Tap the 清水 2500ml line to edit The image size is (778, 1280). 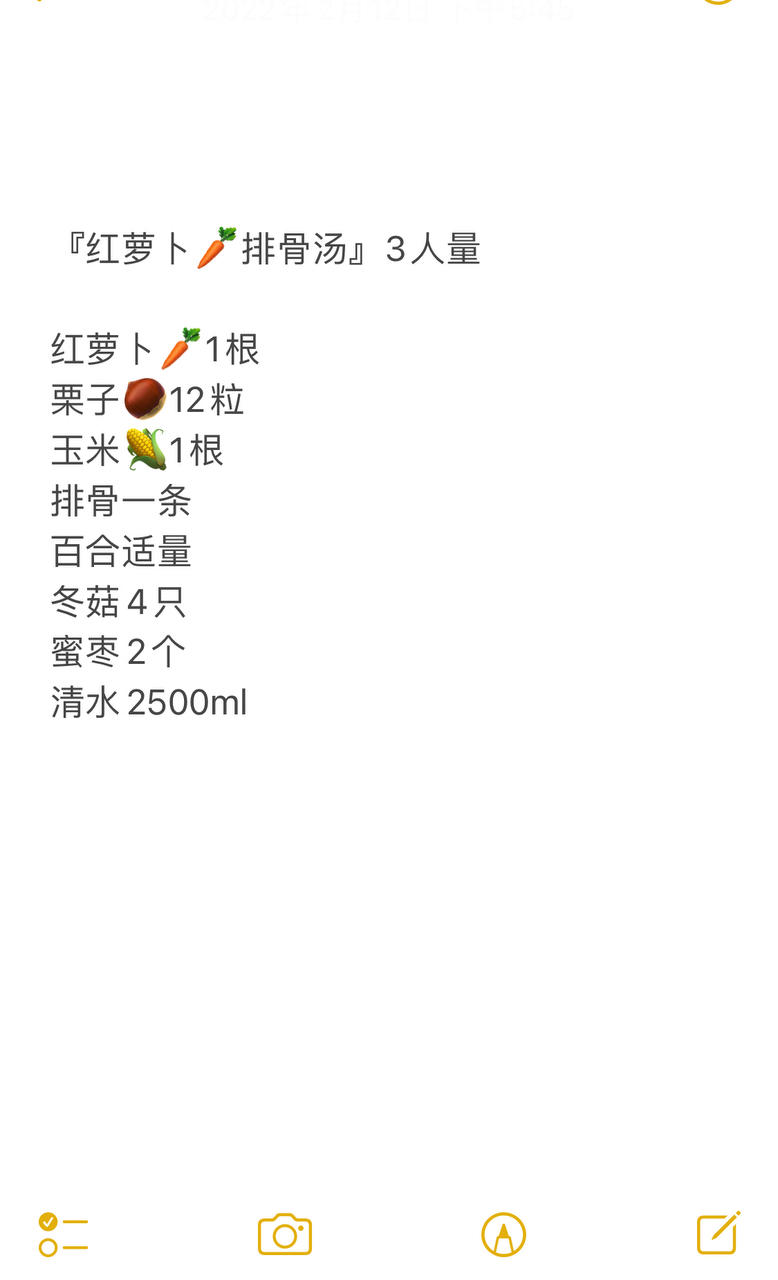point(149,703)
